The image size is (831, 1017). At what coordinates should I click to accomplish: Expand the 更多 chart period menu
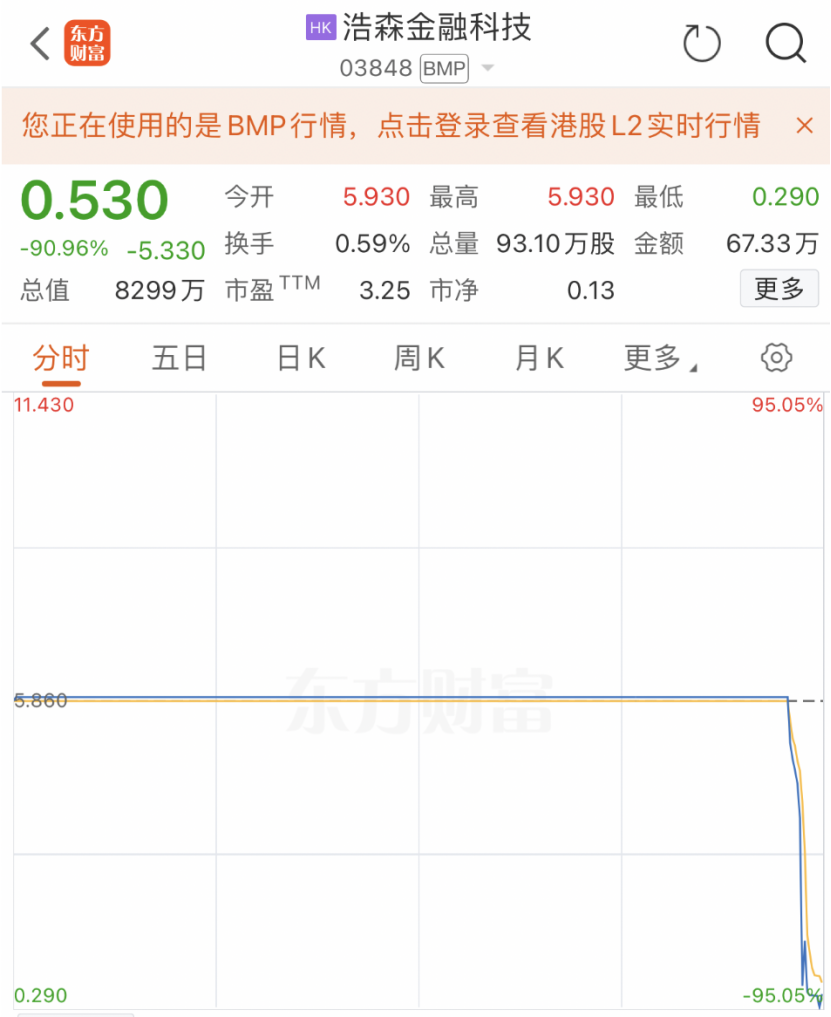pos(659,358)
